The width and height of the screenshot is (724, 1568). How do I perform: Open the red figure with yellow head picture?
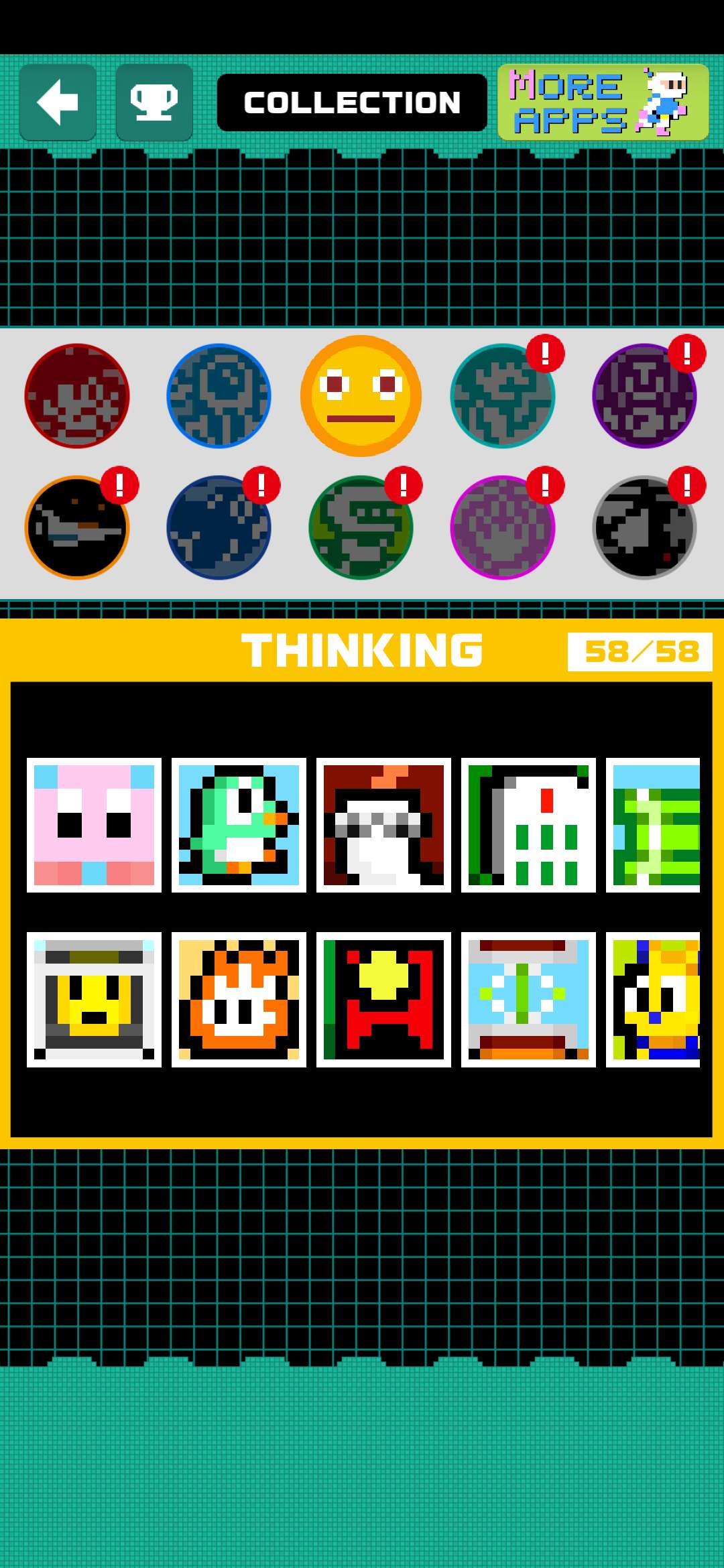(x=383, y=999)
